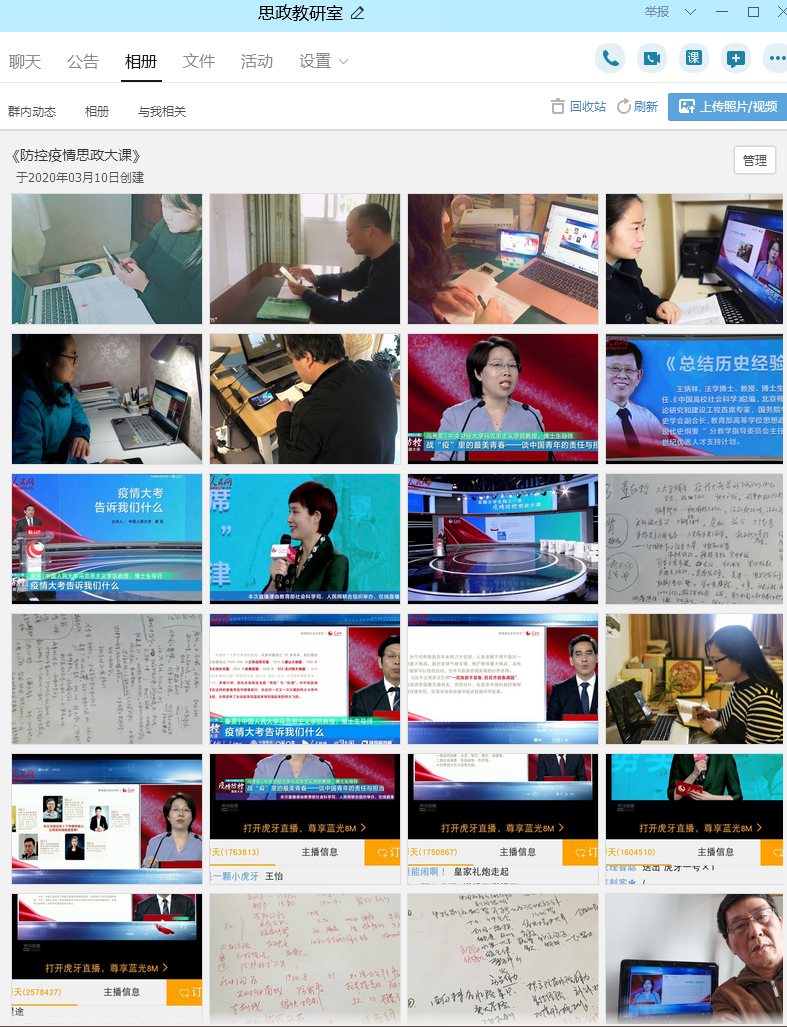Select the 群内动态 sub-tab
787x1027 pixels.
pyautogui.click(x=32, y=112)
